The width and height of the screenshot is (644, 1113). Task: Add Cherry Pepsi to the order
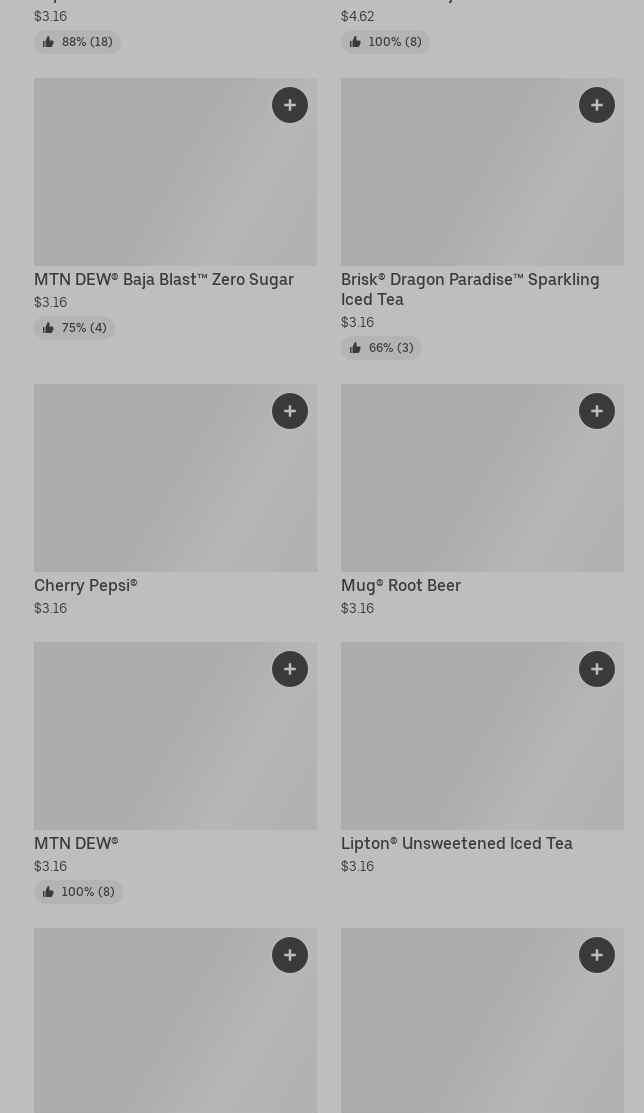point(290,411)
